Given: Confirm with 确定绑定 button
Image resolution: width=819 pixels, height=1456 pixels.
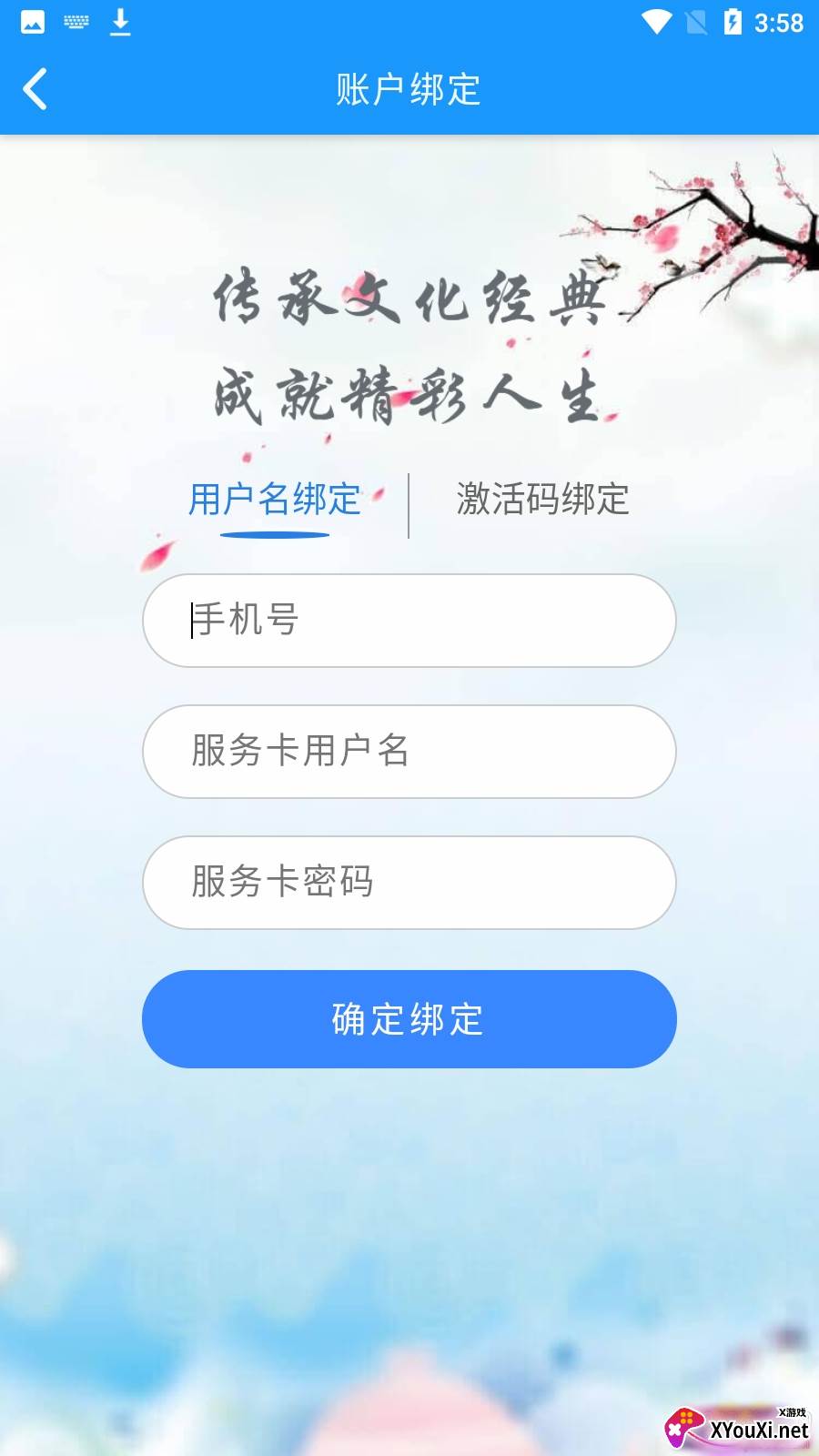Looking at the screenshot, I should coord(409,1019).
